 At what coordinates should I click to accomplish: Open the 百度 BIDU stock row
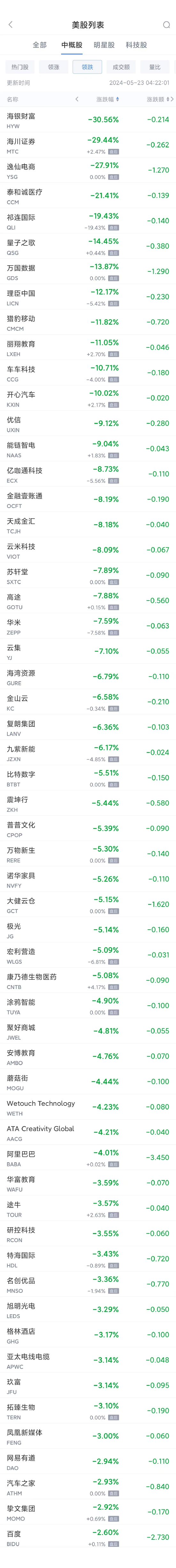tap(88, 1538)
